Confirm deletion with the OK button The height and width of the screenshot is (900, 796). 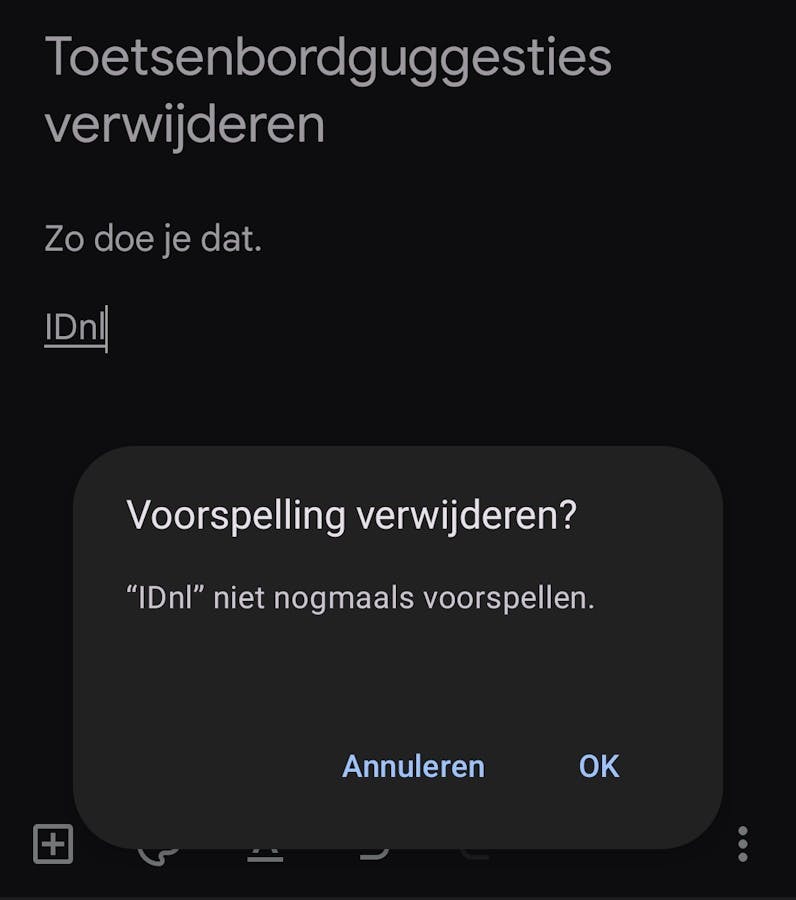click(x=599, y=766)
